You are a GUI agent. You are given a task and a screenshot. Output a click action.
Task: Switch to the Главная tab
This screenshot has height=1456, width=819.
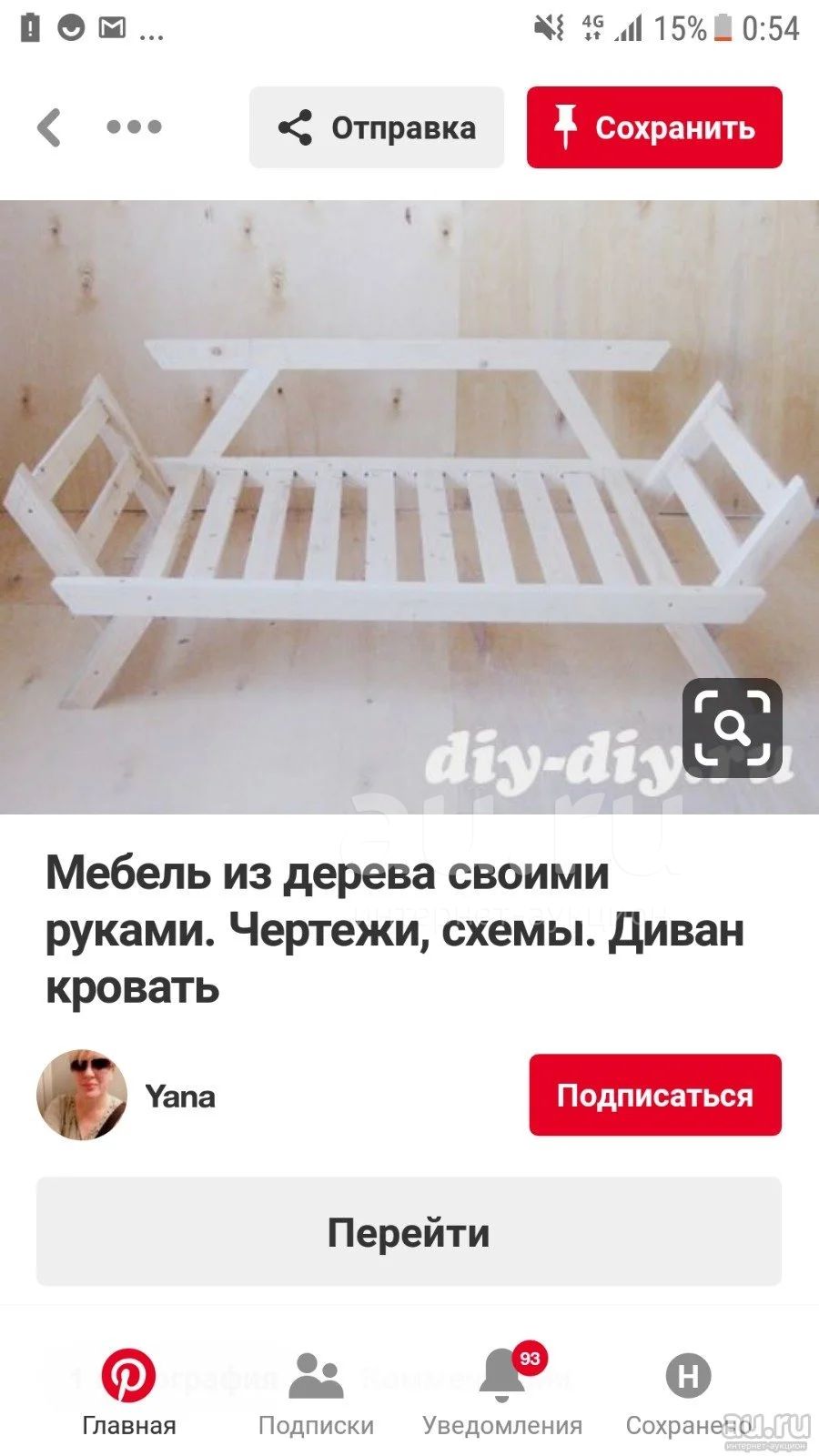point(128,1393)
